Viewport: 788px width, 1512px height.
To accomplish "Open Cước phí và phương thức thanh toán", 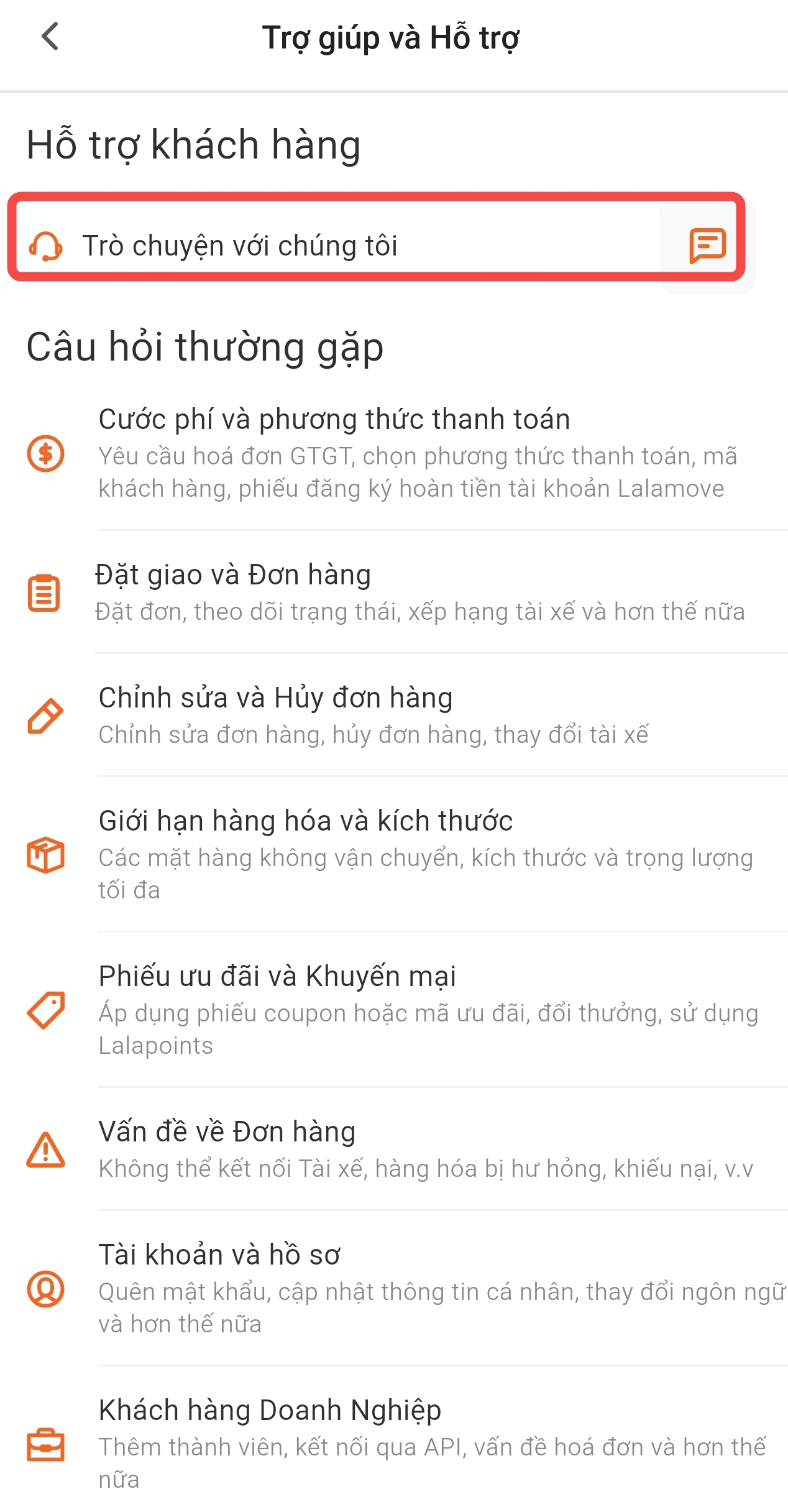I will coord(394,454).
